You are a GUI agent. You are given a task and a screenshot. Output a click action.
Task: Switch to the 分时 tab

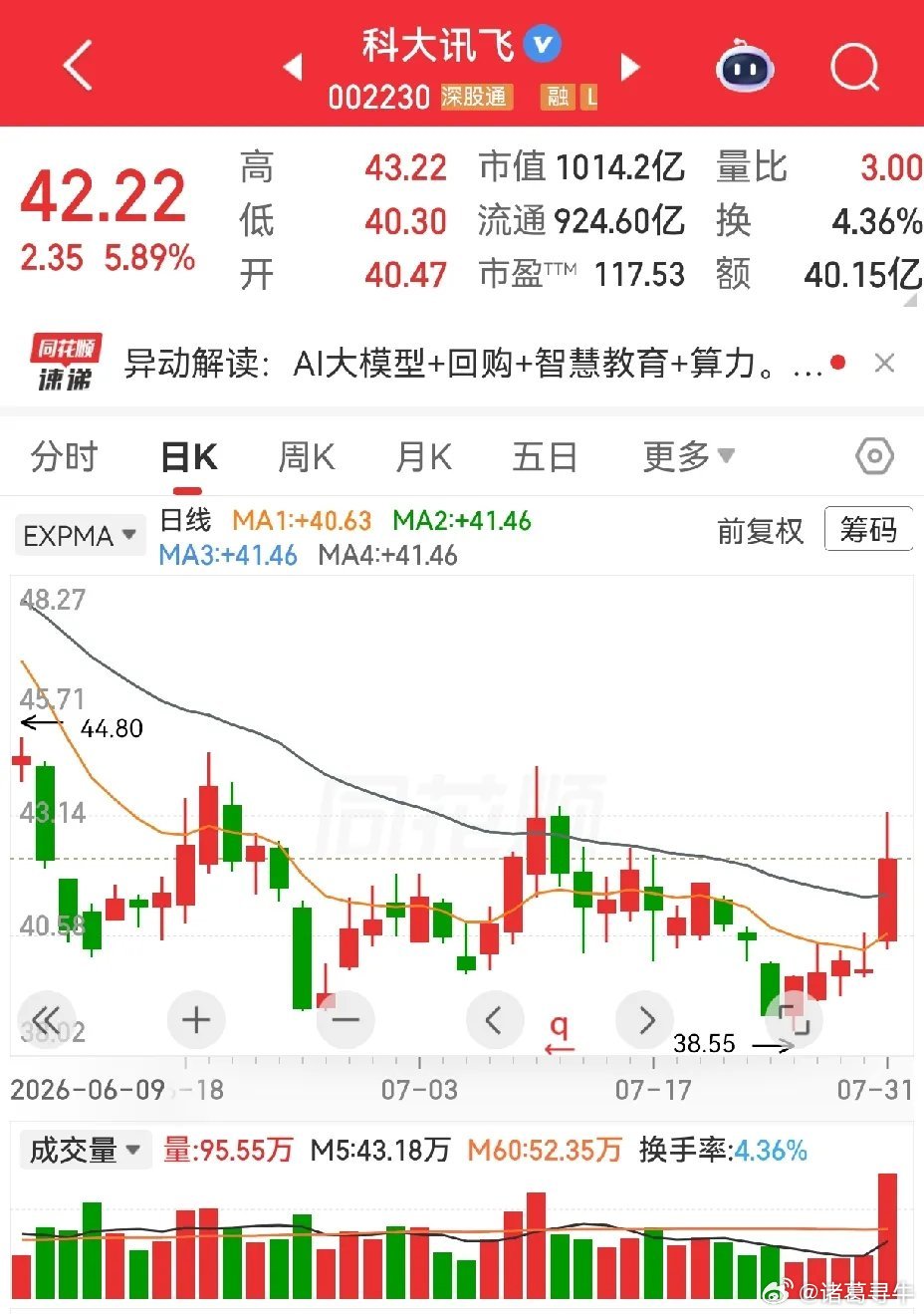(64, 456)
